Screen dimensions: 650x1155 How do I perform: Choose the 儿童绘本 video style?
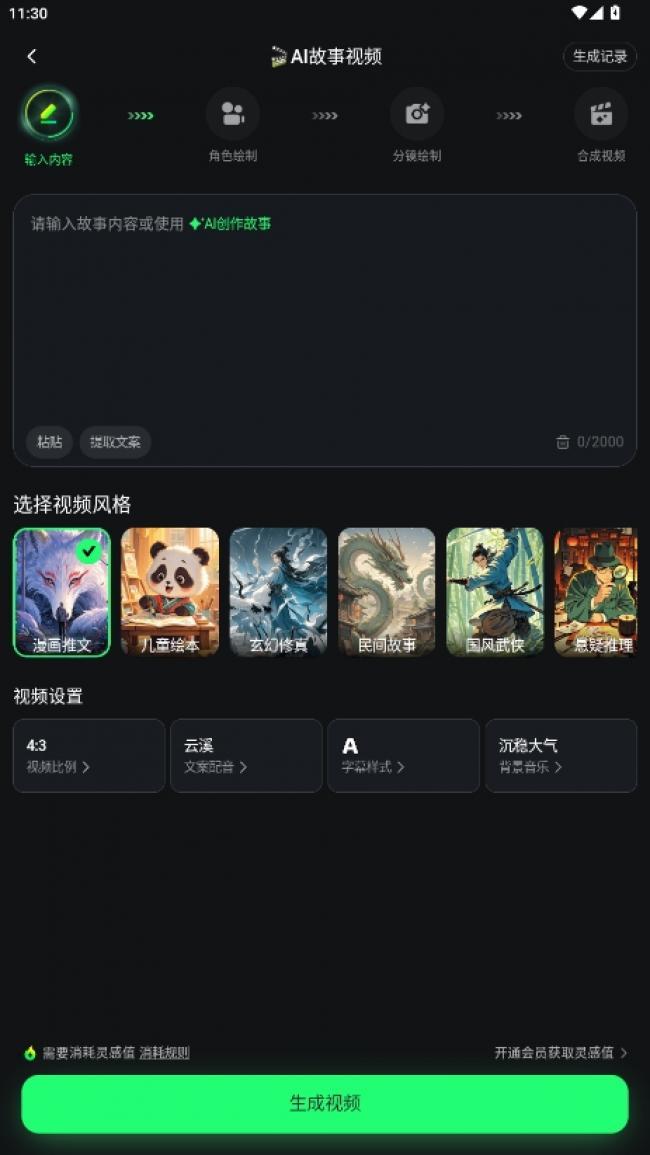tap(170, 592)
